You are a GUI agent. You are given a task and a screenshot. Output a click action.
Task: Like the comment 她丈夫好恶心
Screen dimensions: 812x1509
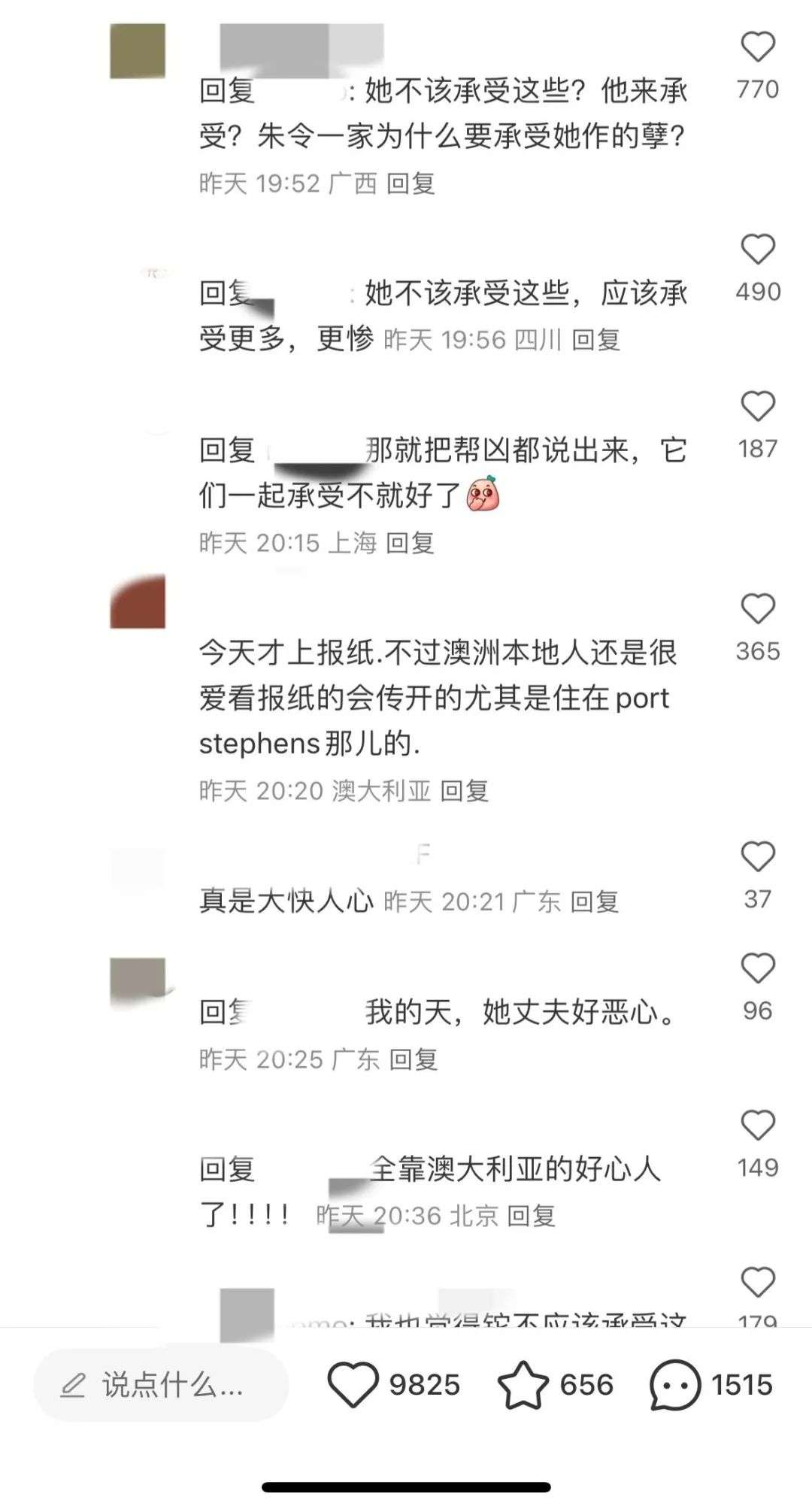coord(758,968)
